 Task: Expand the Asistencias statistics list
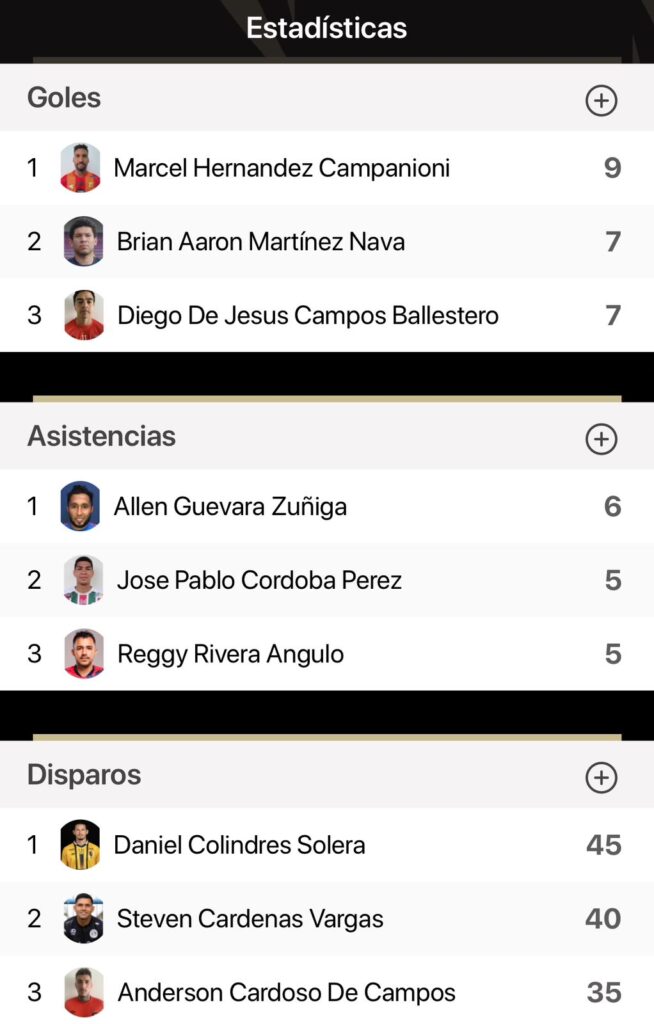[x=601, y=439]
